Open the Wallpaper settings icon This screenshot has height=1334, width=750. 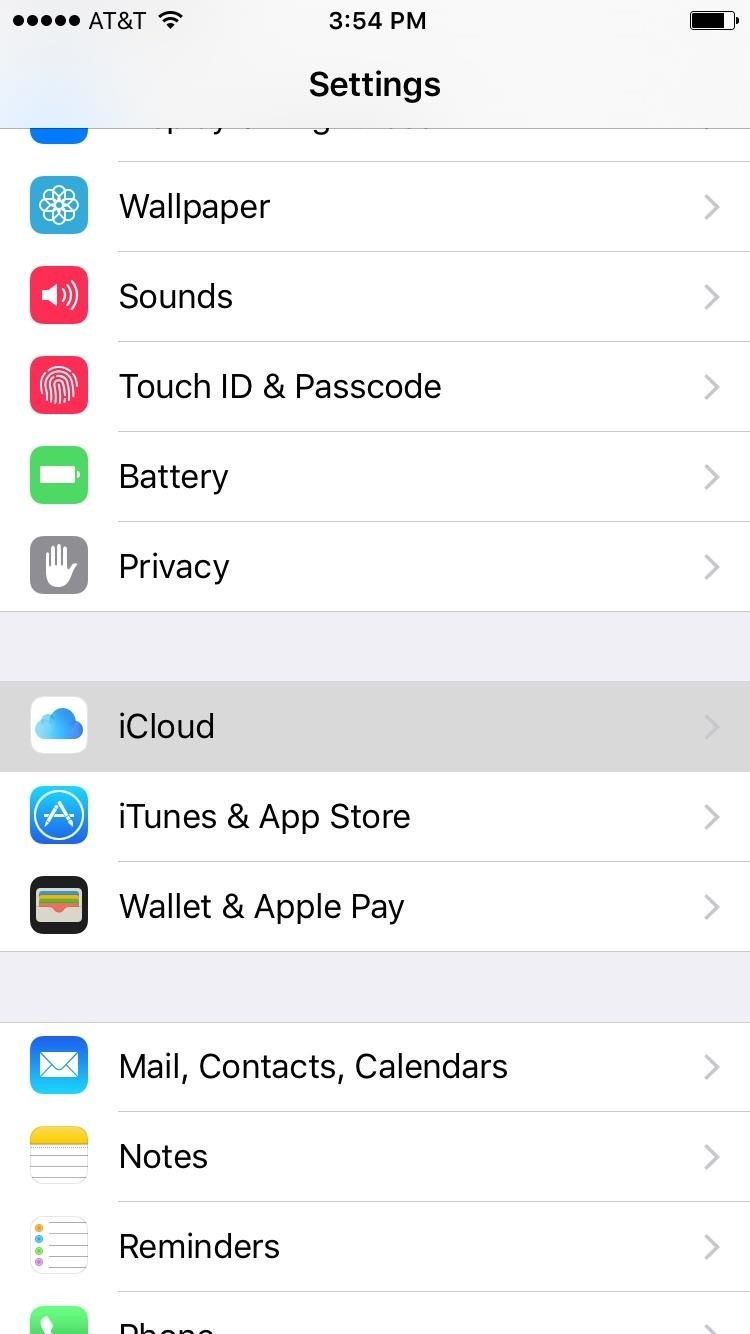[x=59, y=206]
